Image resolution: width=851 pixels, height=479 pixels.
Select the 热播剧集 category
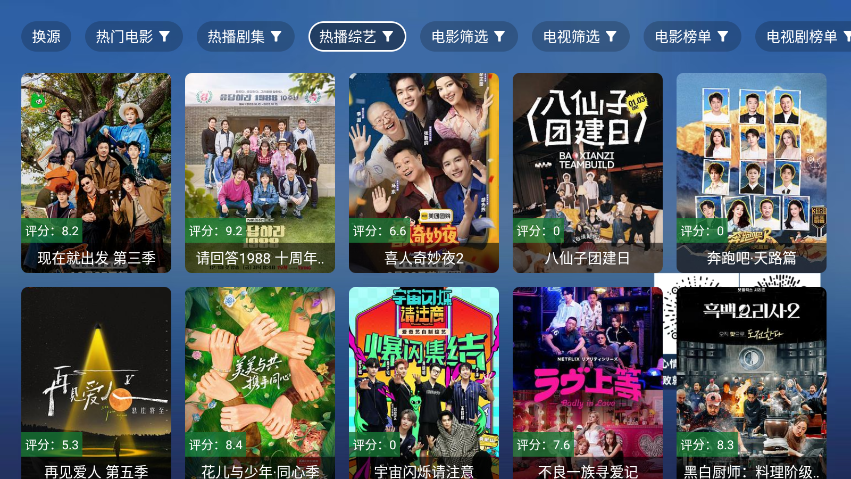(245, 37)
